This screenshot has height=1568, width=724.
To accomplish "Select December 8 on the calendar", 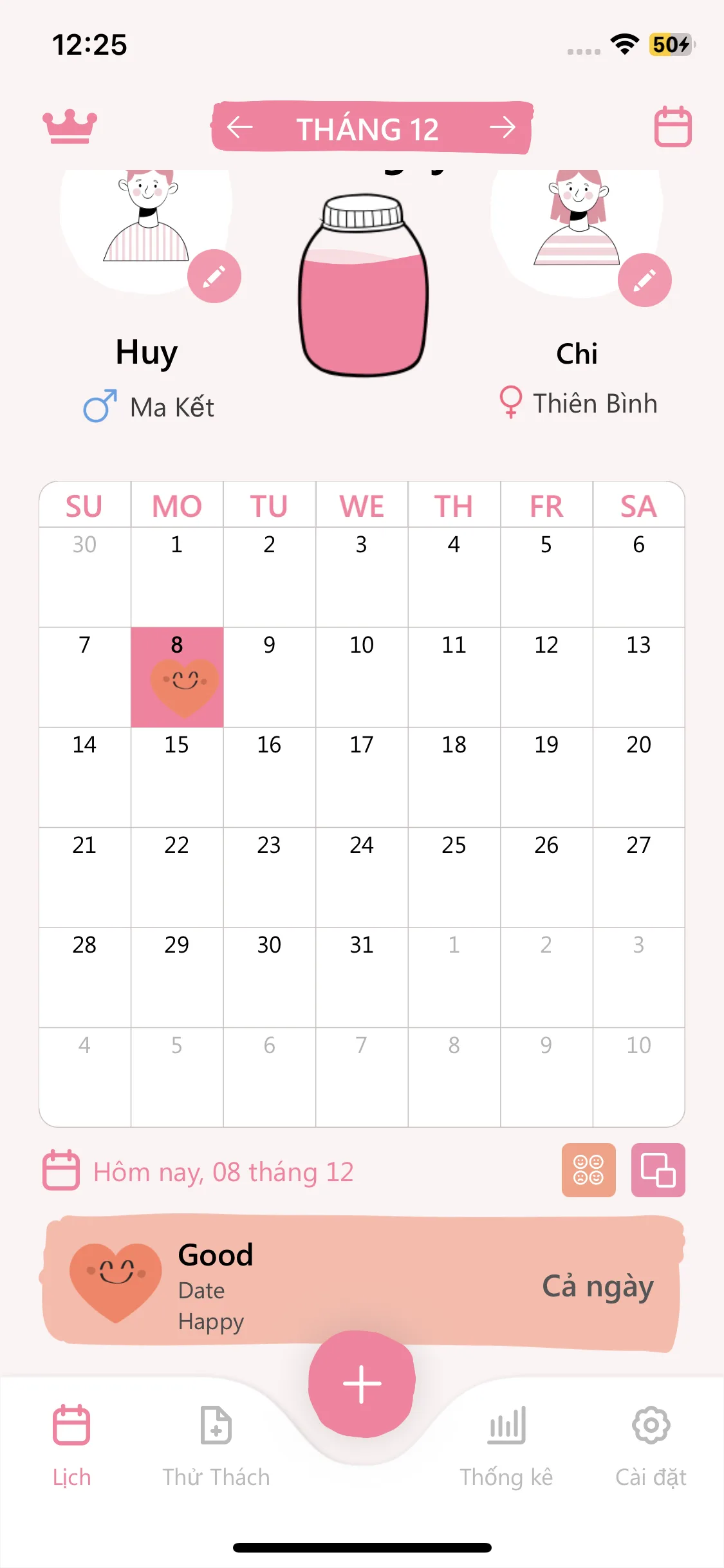I will [x=177, y=676].
